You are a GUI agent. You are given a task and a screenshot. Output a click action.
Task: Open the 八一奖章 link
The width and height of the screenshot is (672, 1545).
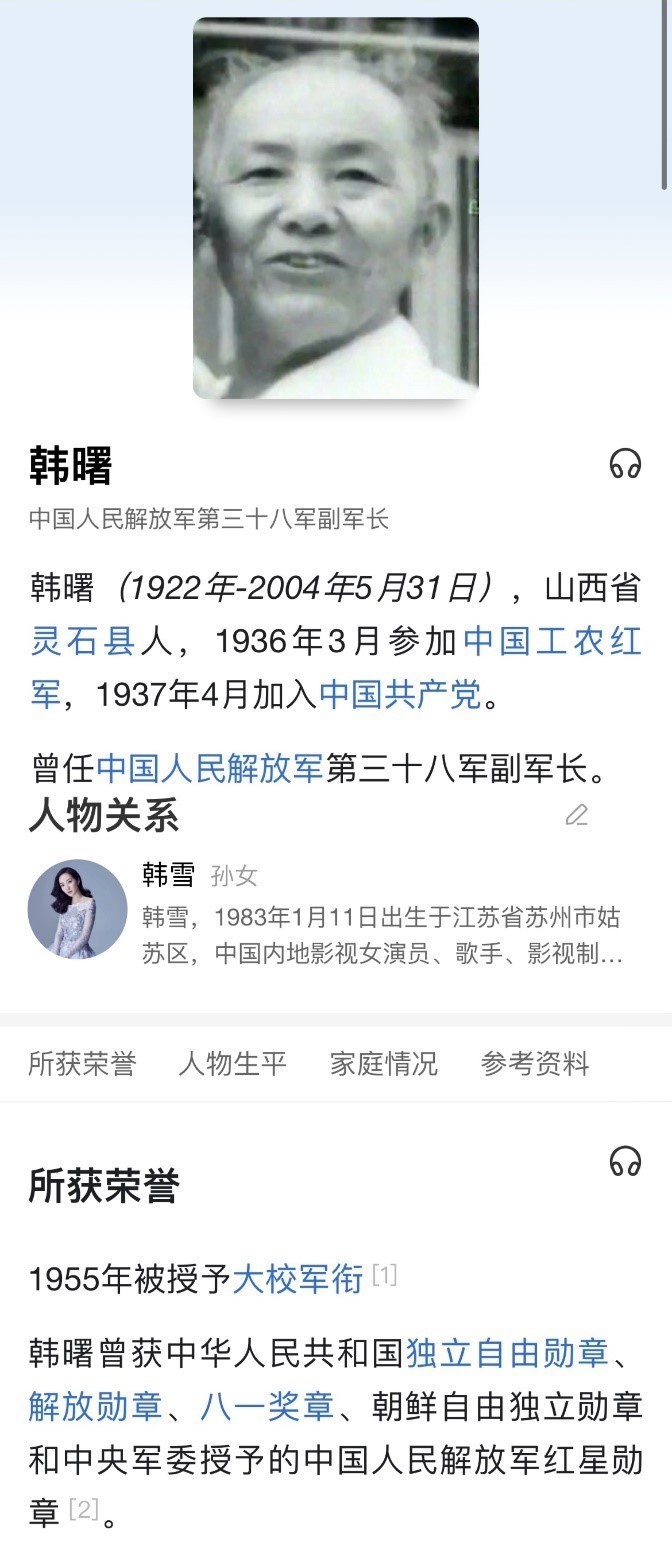[267, 1406]
